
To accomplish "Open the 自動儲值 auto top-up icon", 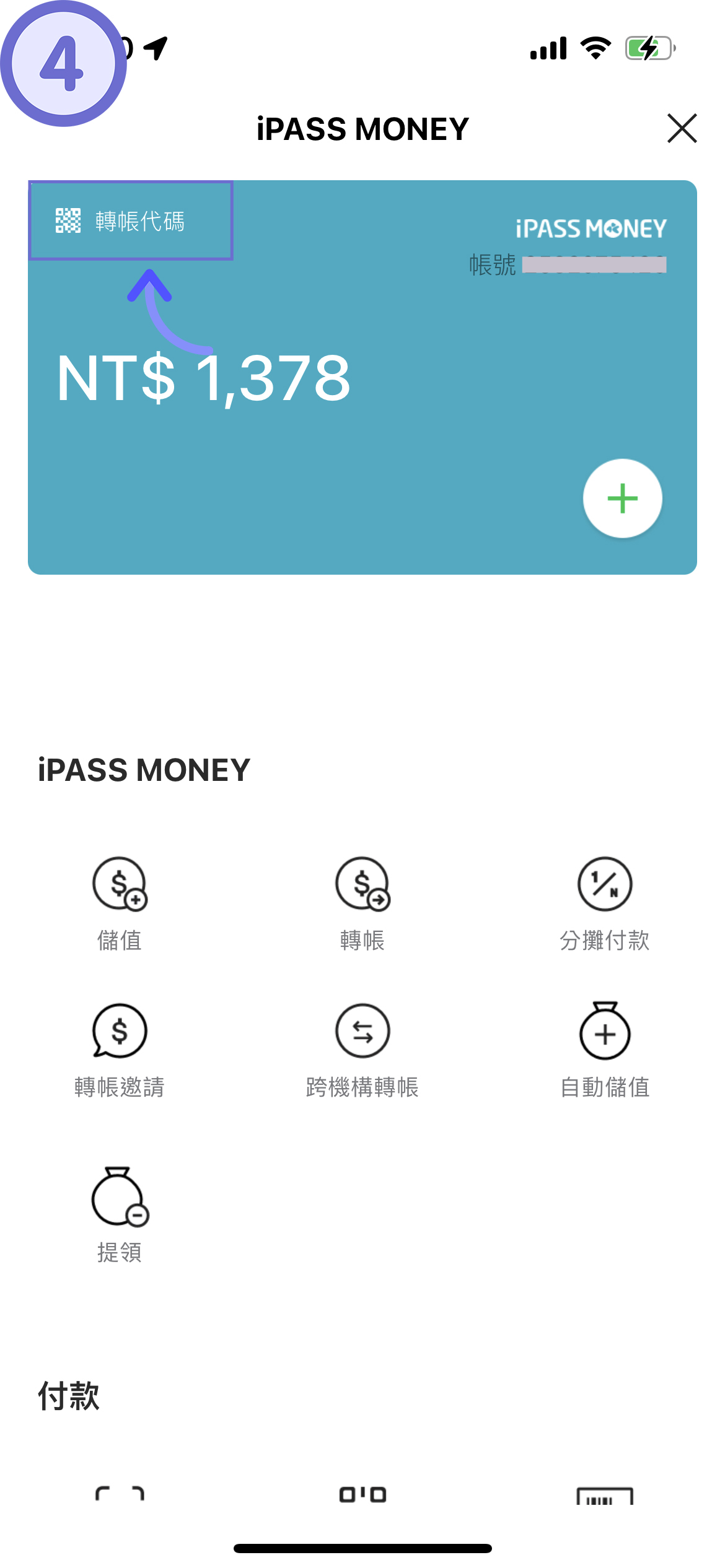I will pyautogui.click(x=605, y=1030).
